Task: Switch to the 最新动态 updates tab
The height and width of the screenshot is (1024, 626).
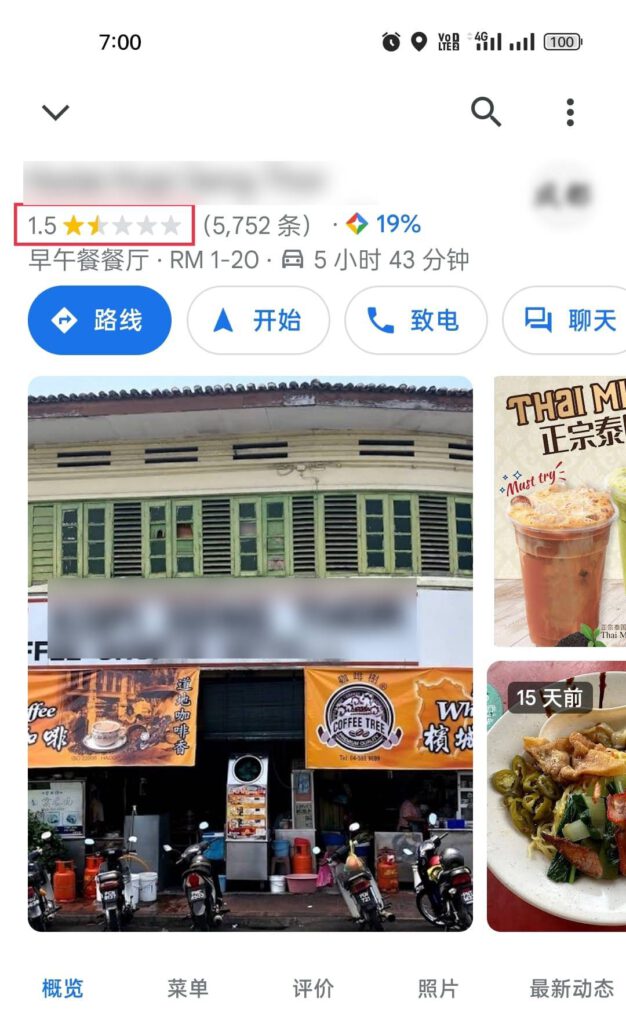Action: point(571,989)
